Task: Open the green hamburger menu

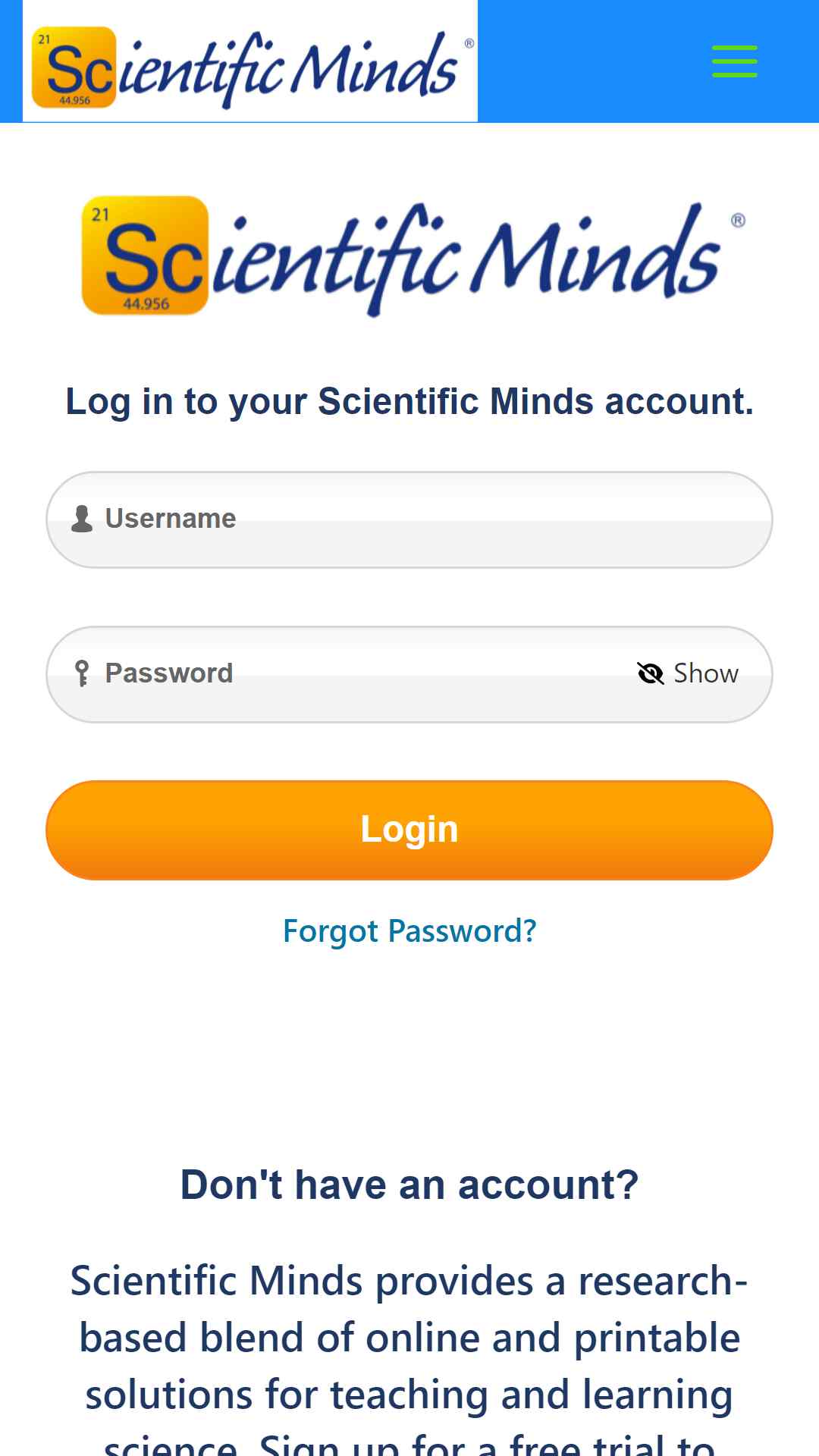Action: coord(734,61)
